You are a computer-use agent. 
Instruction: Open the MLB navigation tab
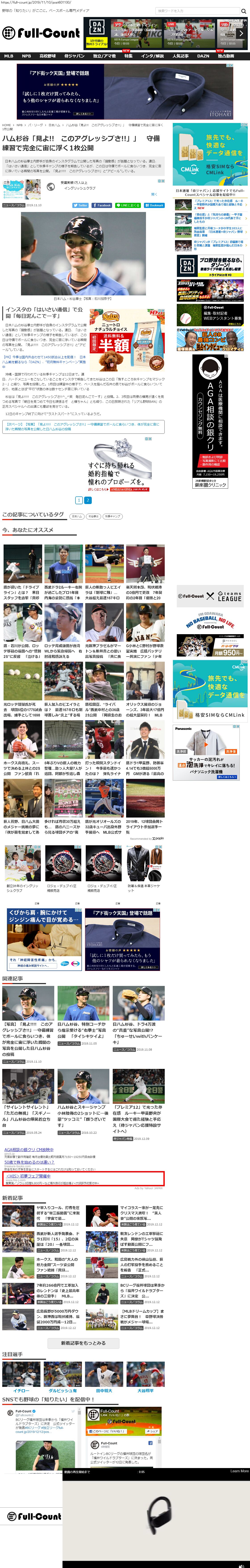click(8, 56)
